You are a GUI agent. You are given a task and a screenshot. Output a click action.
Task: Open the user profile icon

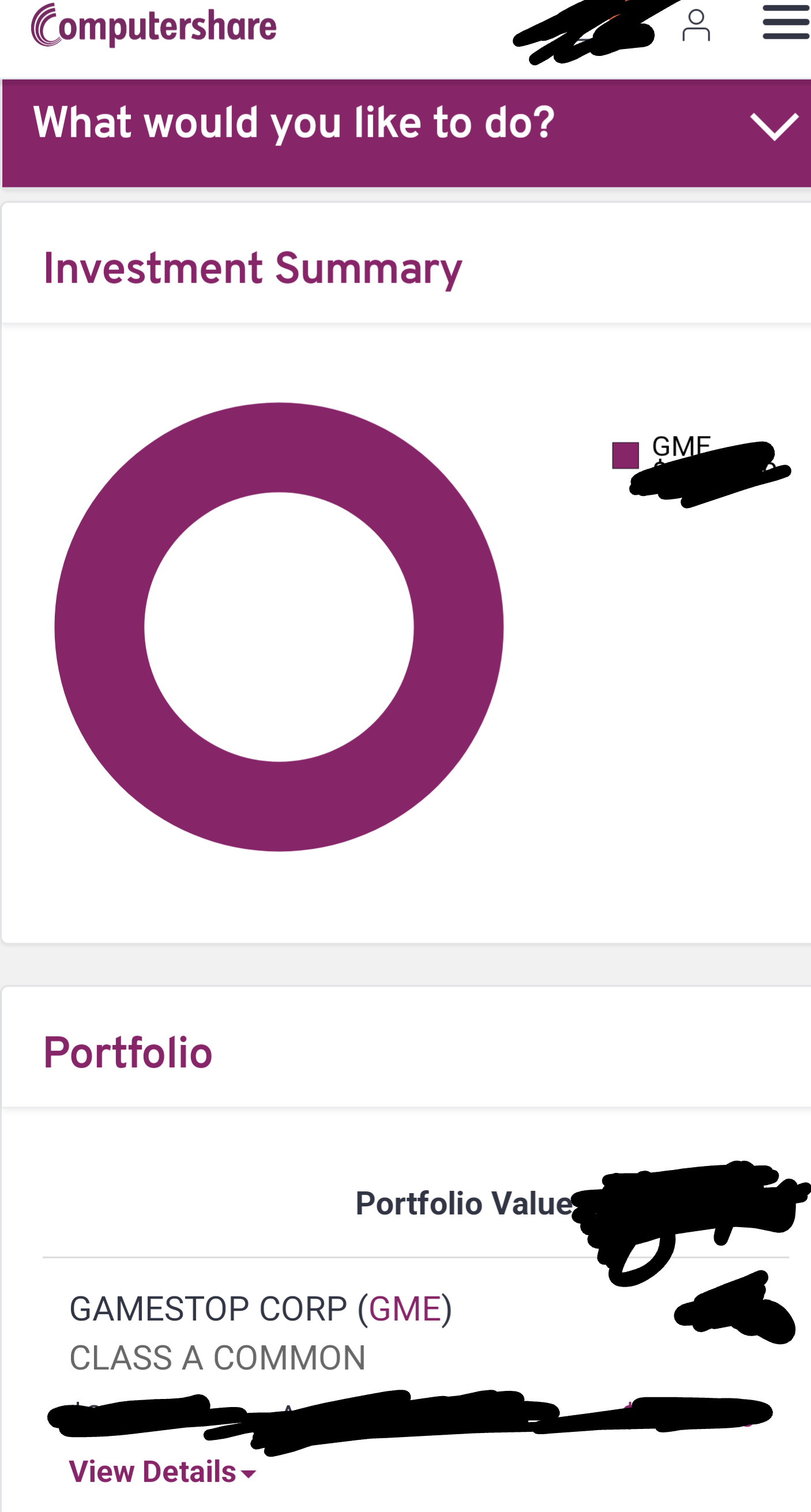[696, 26]
